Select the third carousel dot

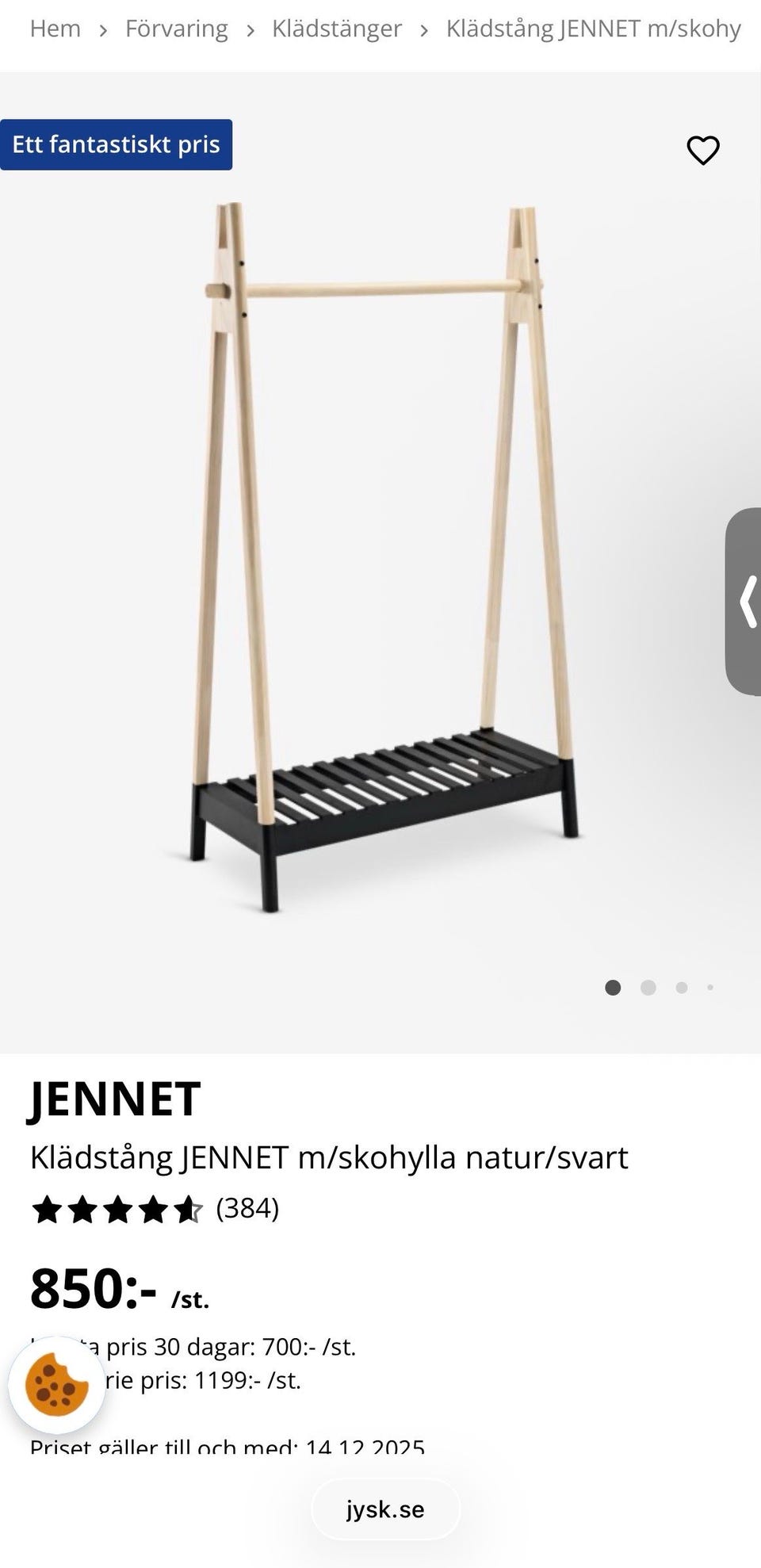pos(680,988)
